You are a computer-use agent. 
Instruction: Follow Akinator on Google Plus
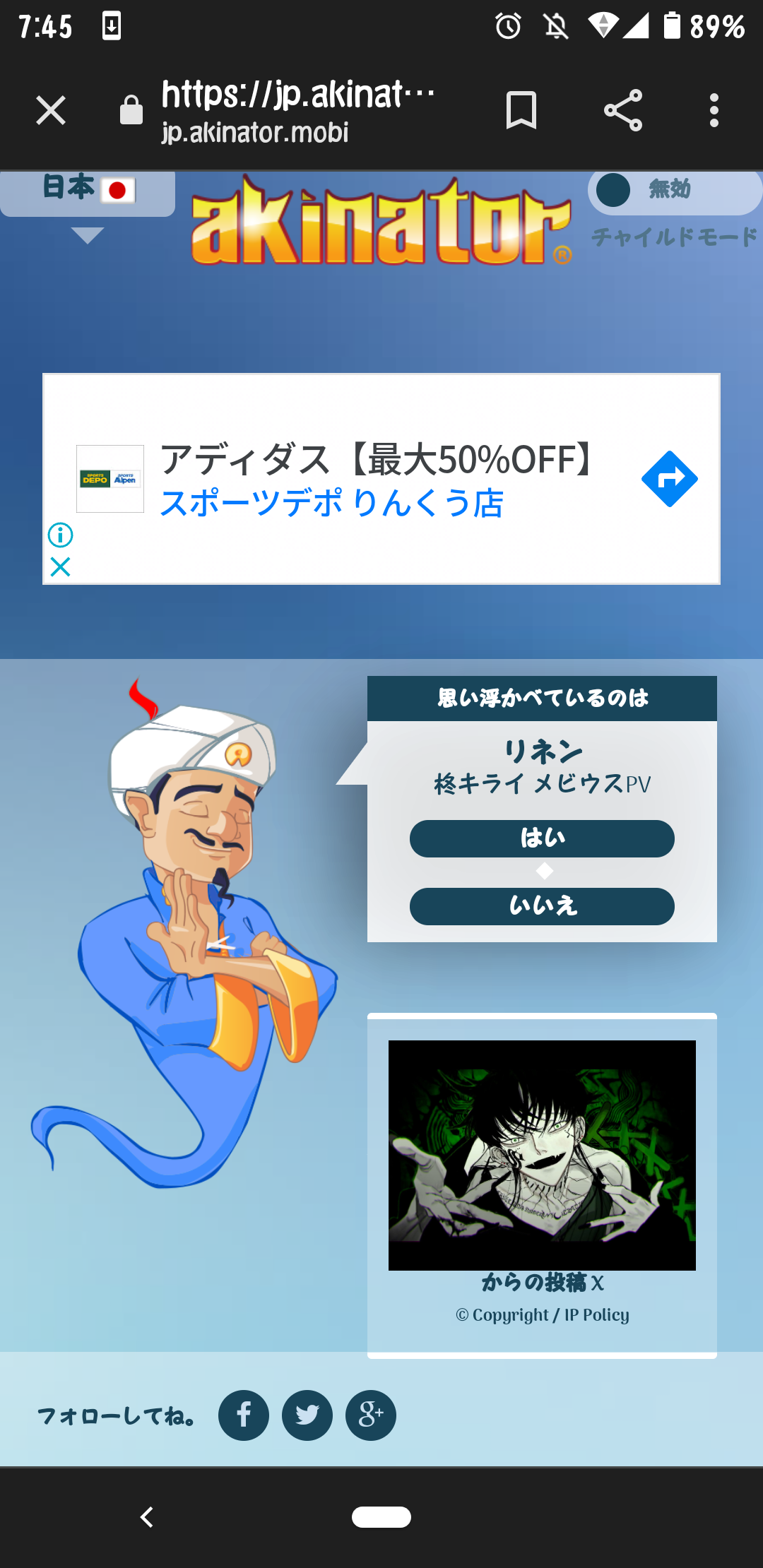coord(371,1415)
